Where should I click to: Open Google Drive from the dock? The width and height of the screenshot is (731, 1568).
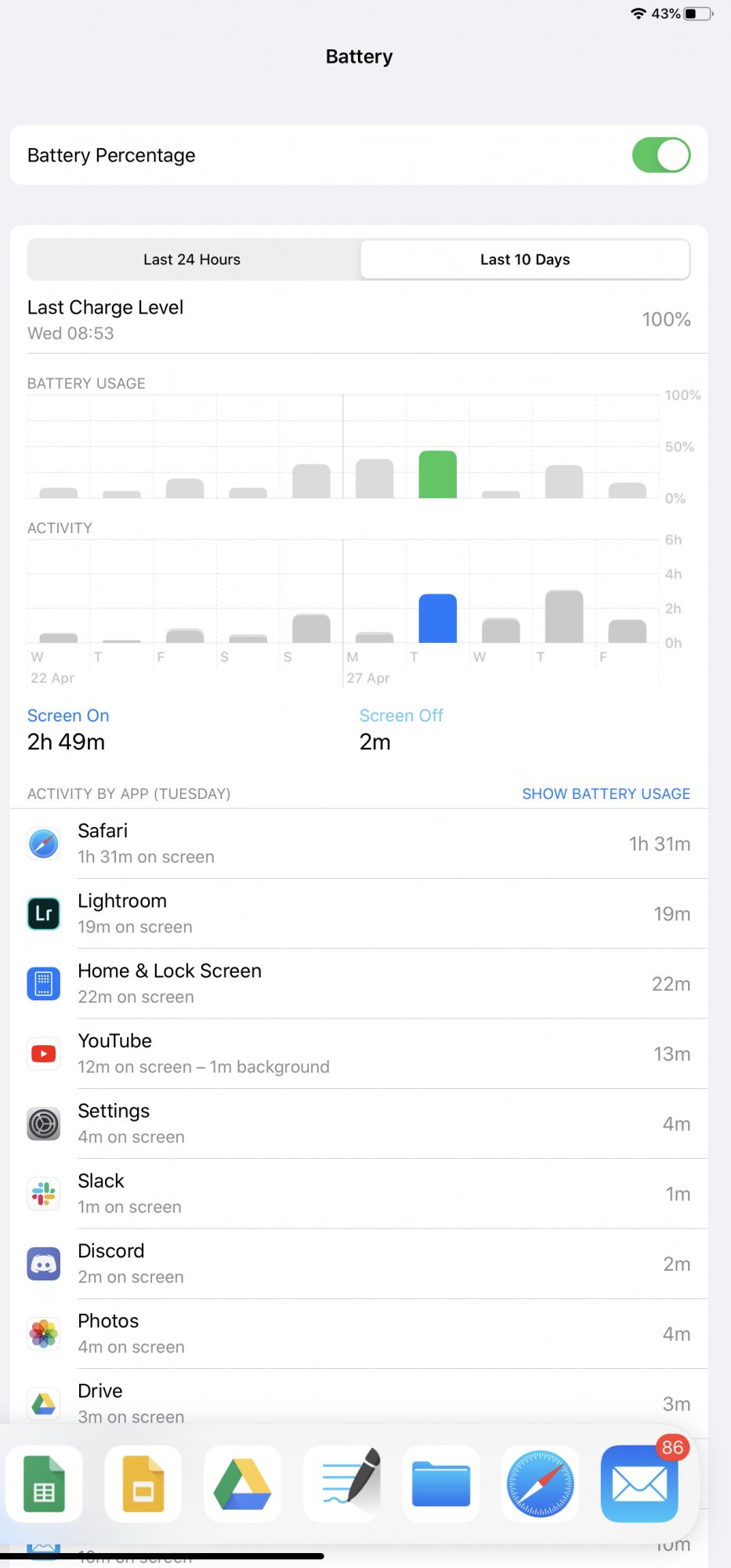243,1483
